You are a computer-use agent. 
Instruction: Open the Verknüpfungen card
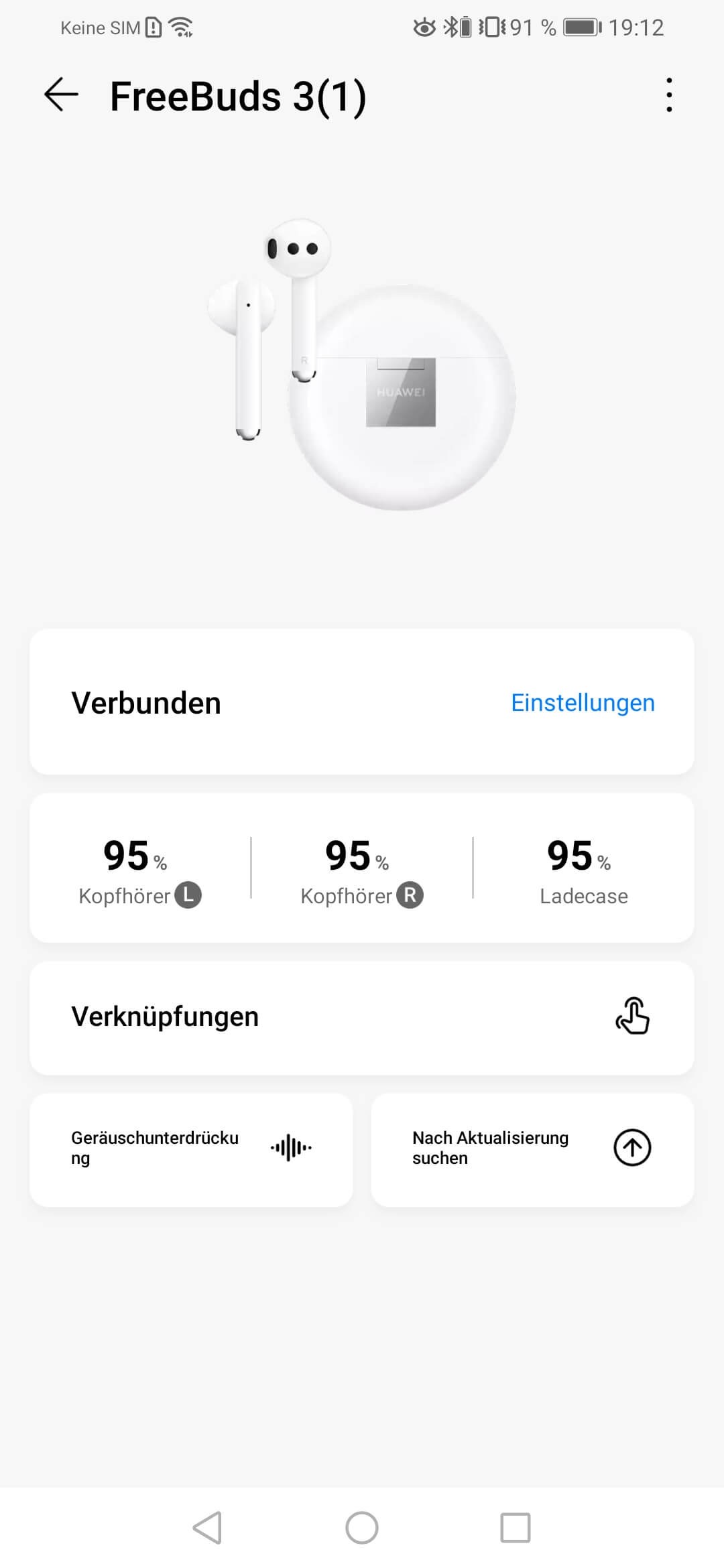click(x=362, y=1017)
